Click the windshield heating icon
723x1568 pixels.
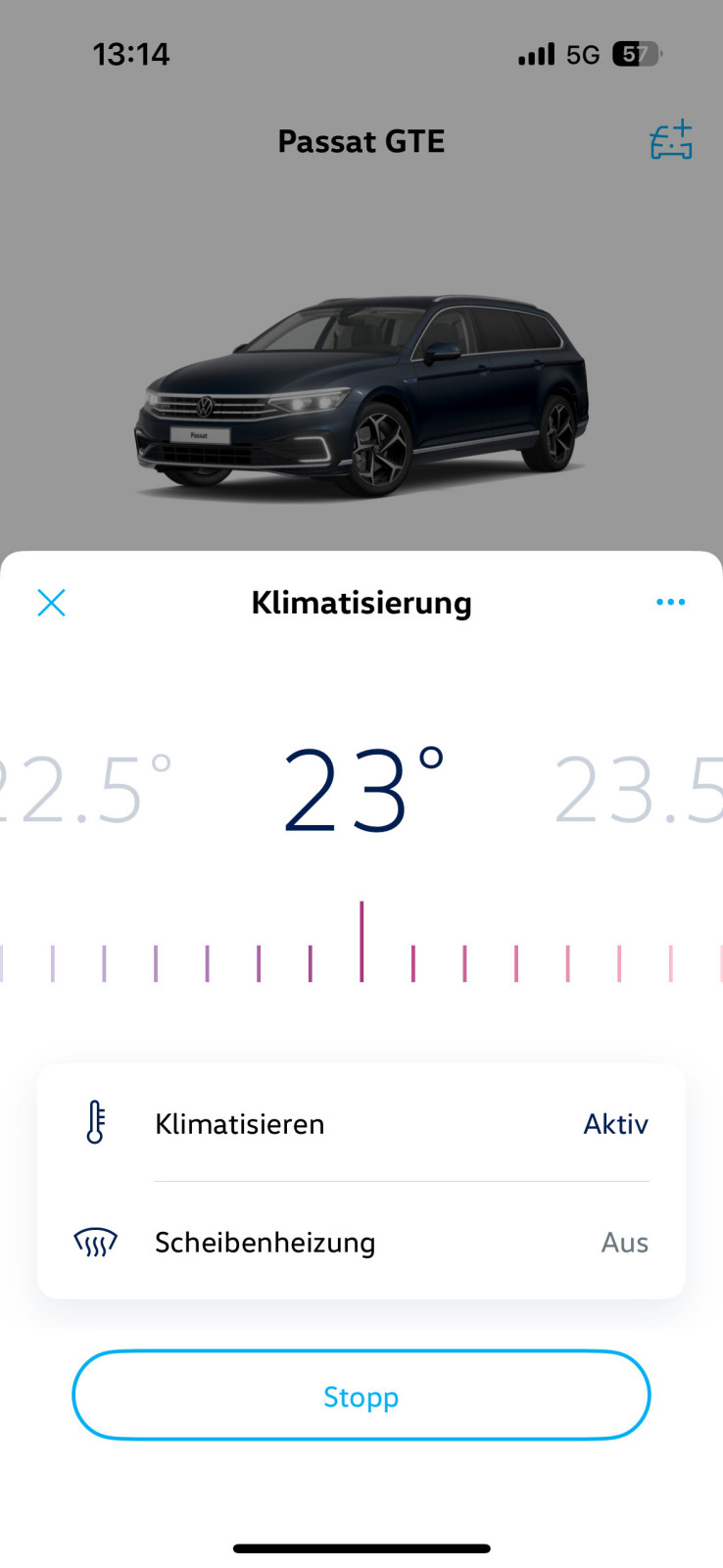coord(94,1242)
